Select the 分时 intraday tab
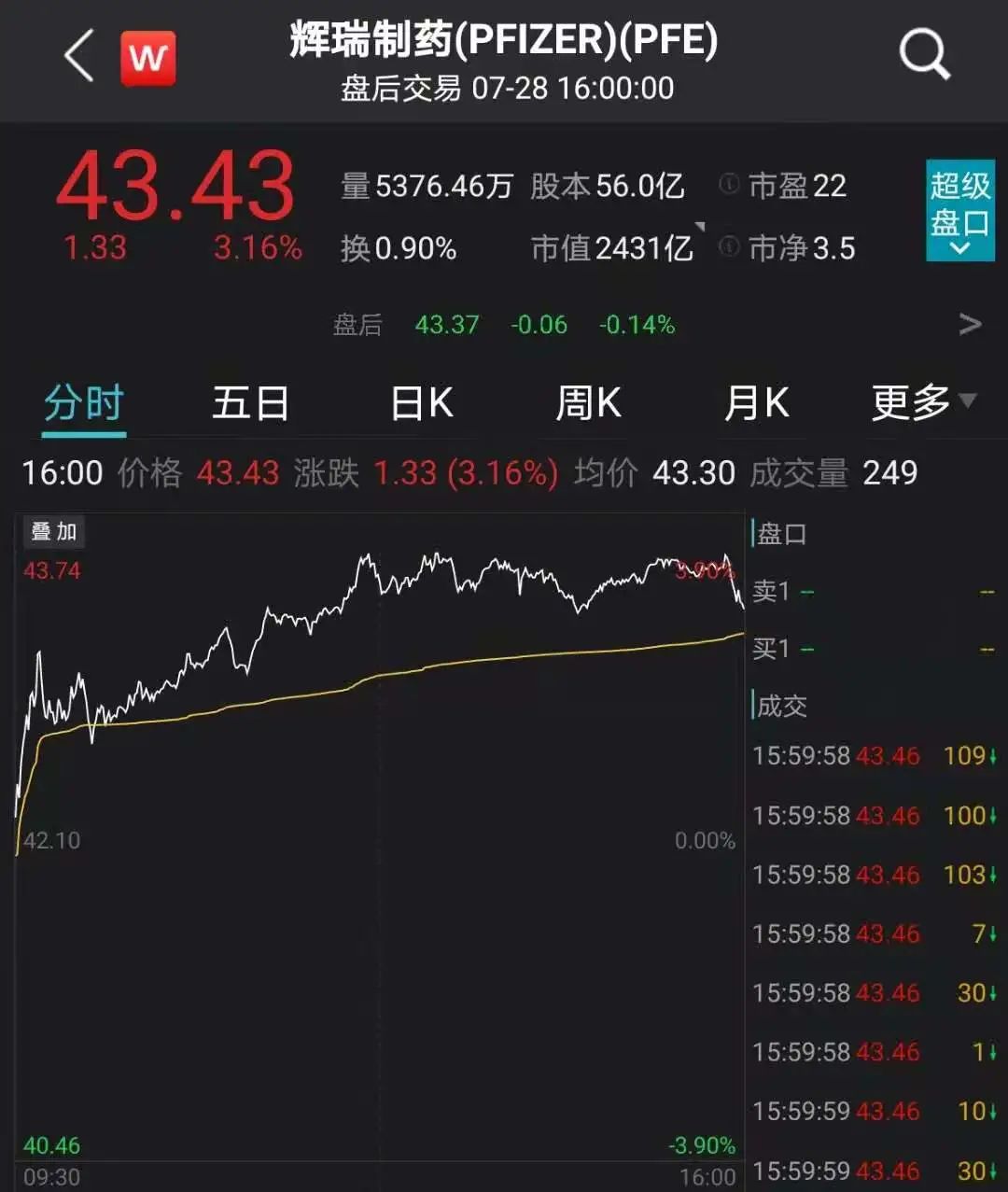 (x=84, y=404)
